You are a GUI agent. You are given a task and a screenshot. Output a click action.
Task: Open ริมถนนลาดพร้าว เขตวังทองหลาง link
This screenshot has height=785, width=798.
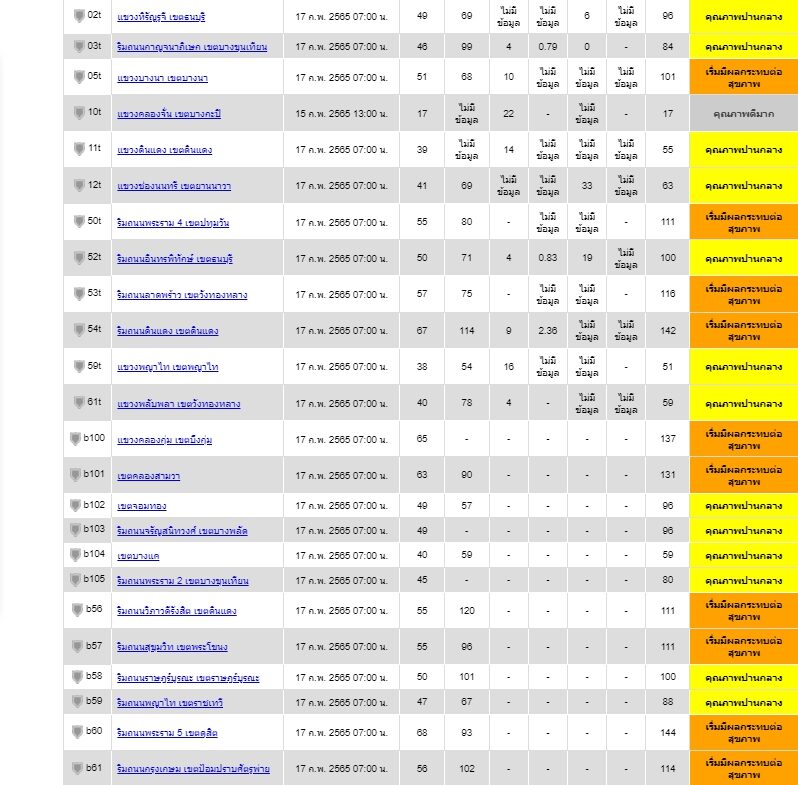(x=182, y=295)
